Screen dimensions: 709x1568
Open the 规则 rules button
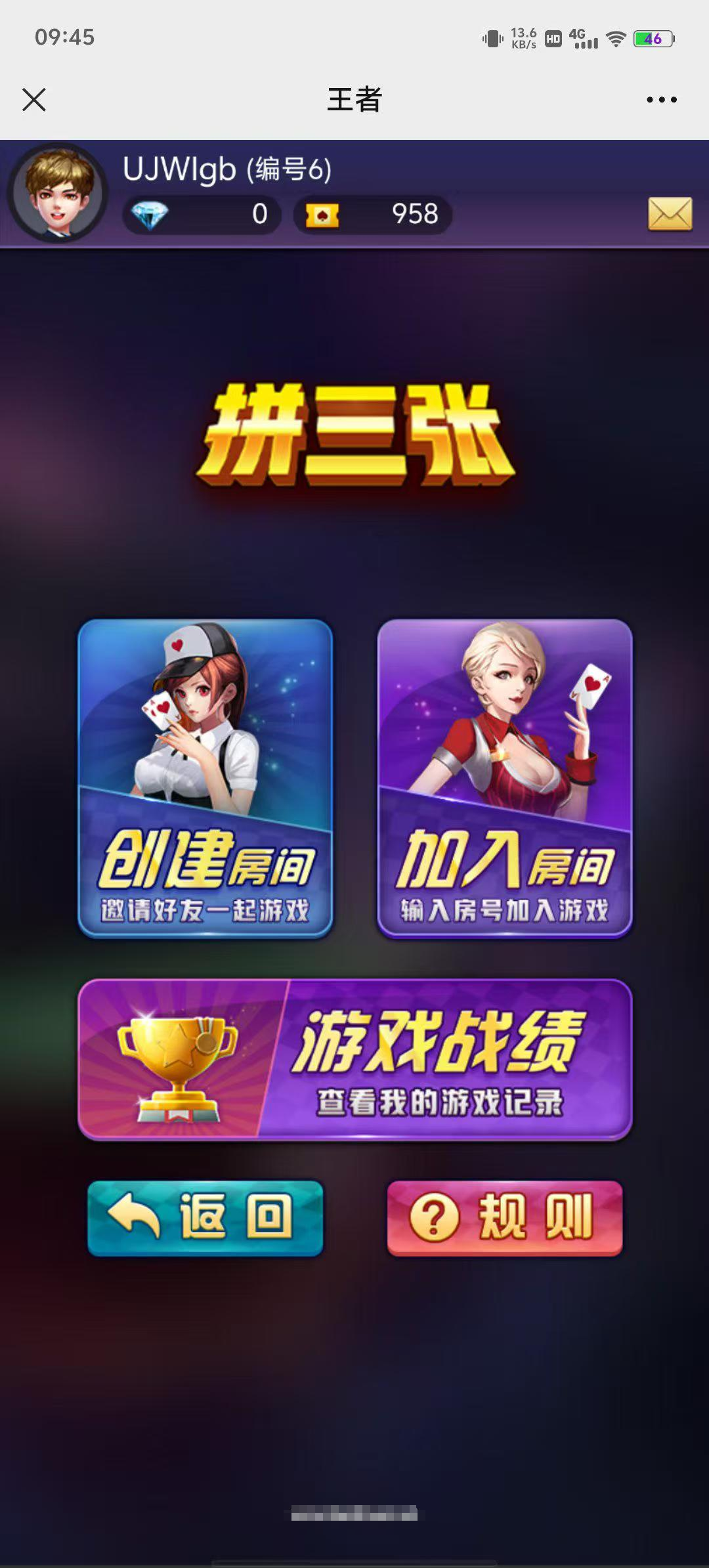coord(504,1218)
